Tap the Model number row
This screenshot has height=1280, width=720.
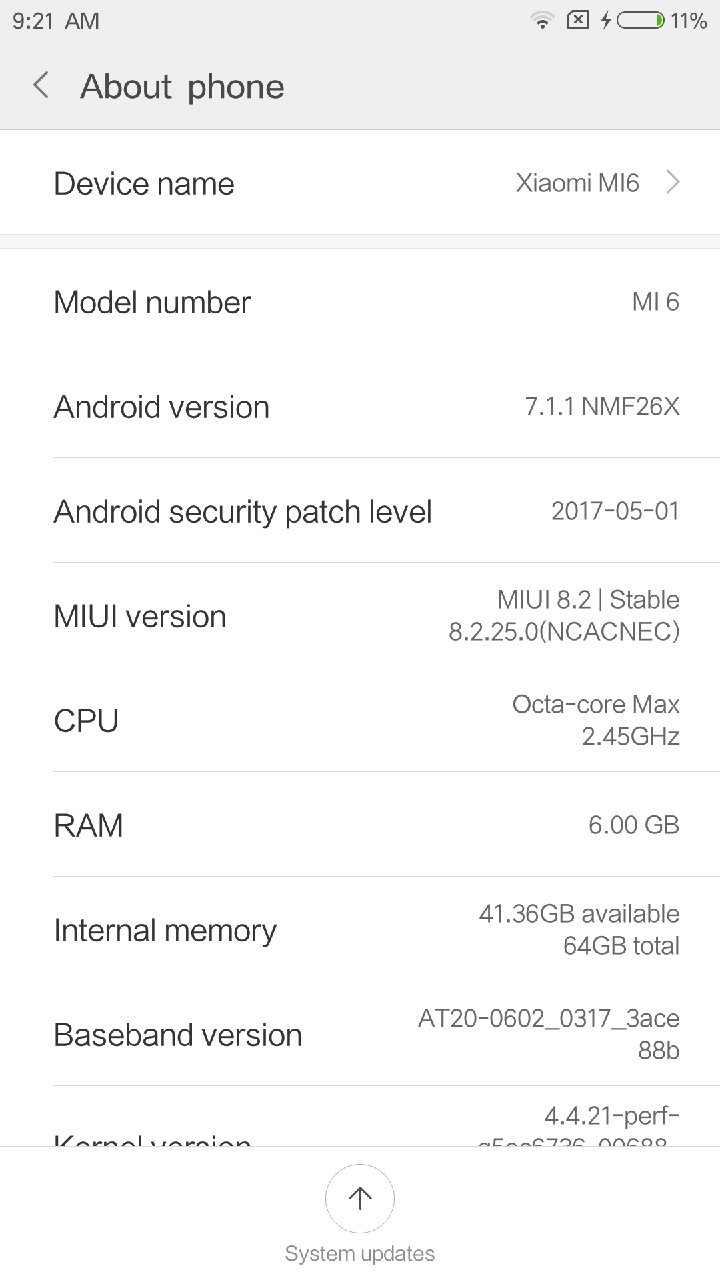360,301
